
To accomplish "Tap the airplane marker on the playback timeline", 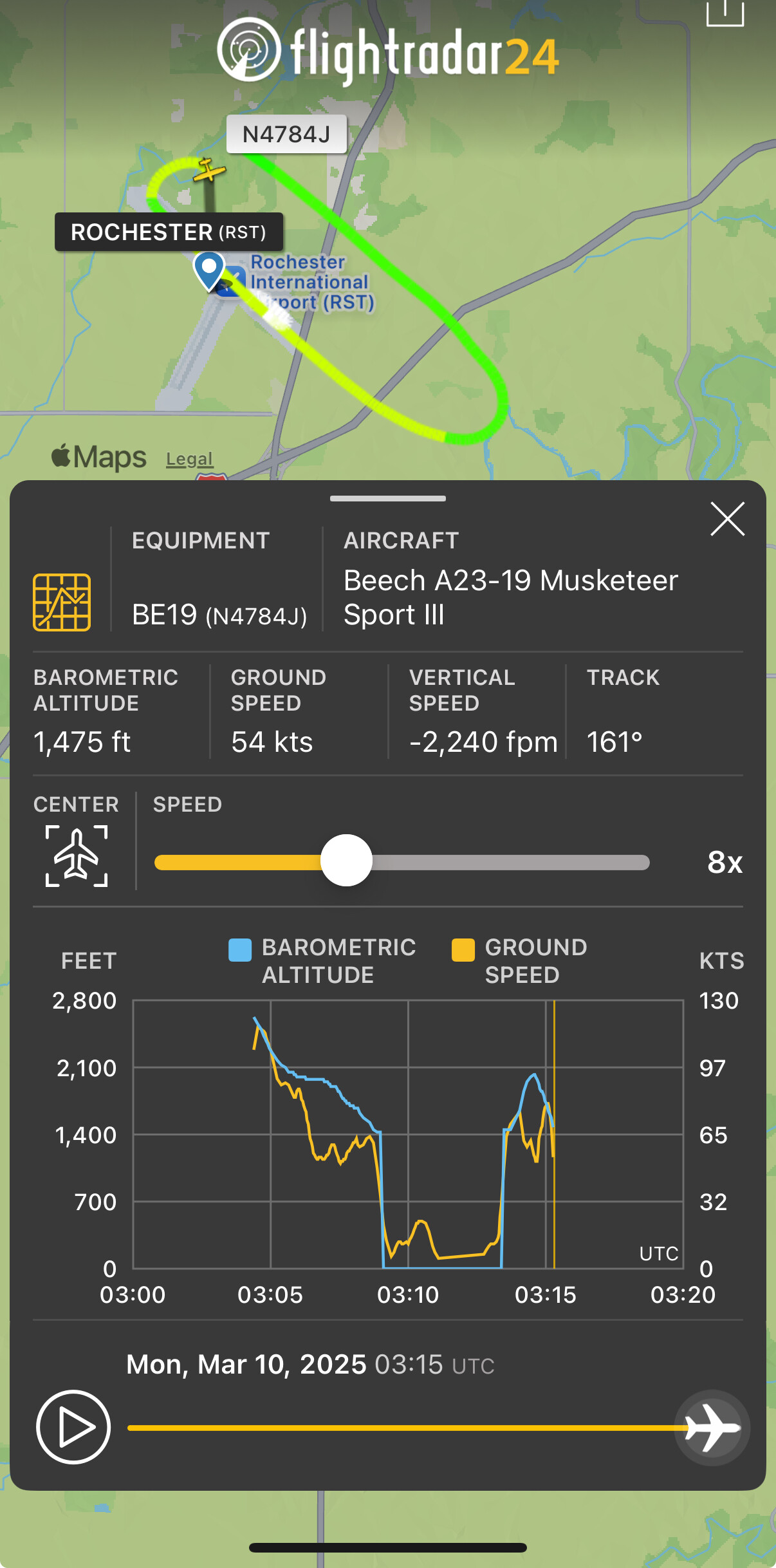I will tap(712, 1427).
